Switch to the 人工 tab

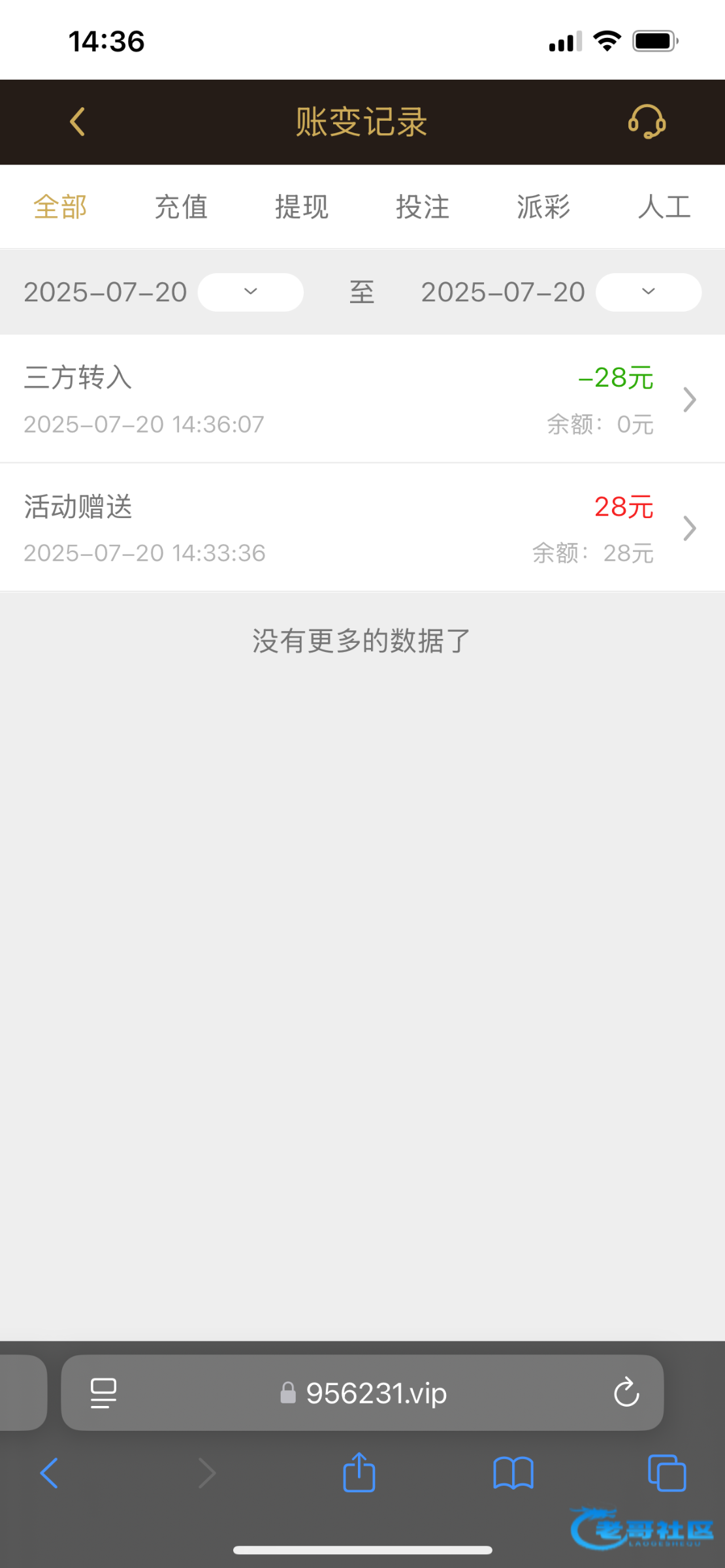pos(664,207)
